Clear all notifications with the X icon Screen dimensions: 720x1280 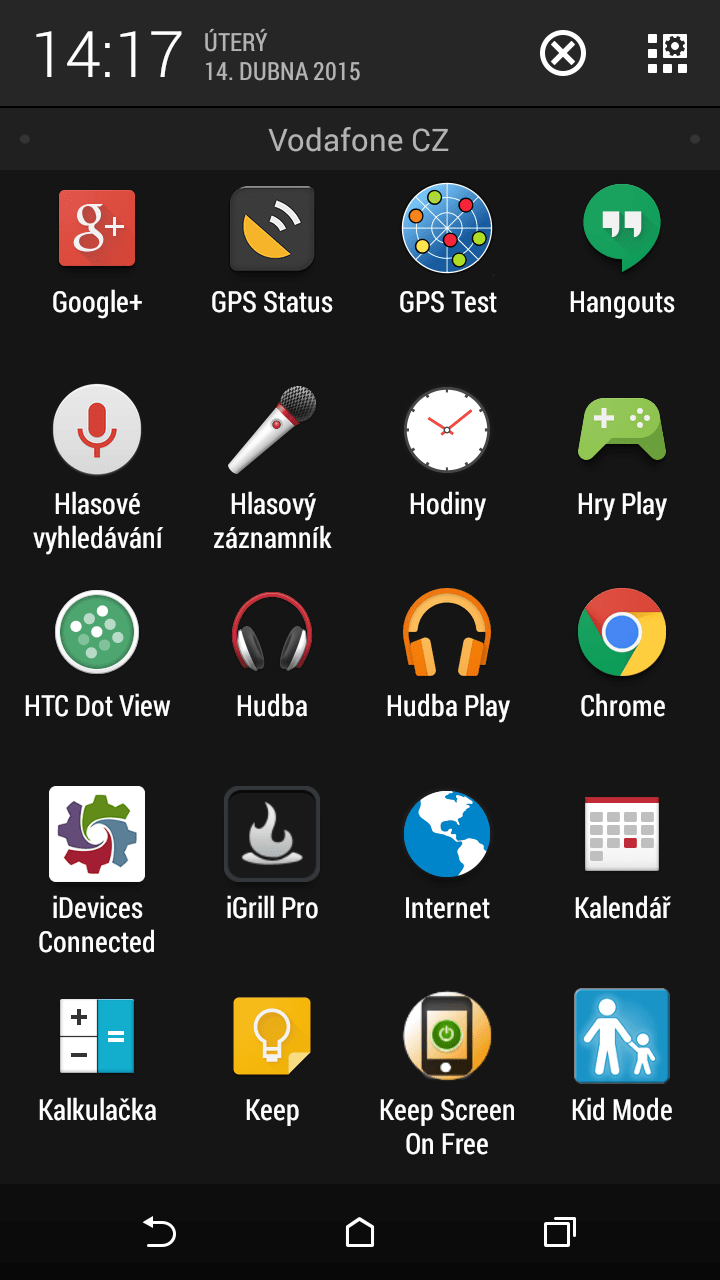click(x=563, y=53)
